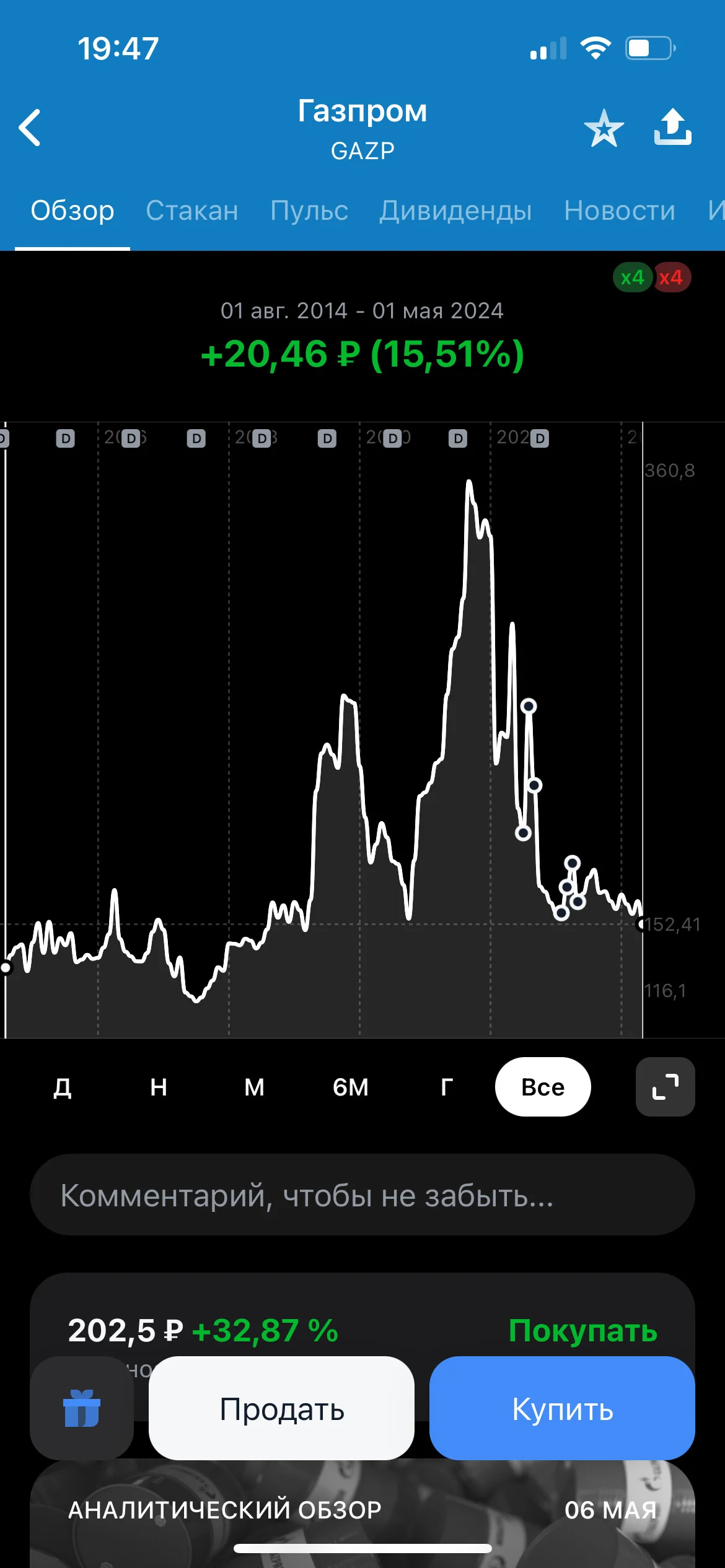
Task: Select the Н chart period
Action: point(159,1087)
